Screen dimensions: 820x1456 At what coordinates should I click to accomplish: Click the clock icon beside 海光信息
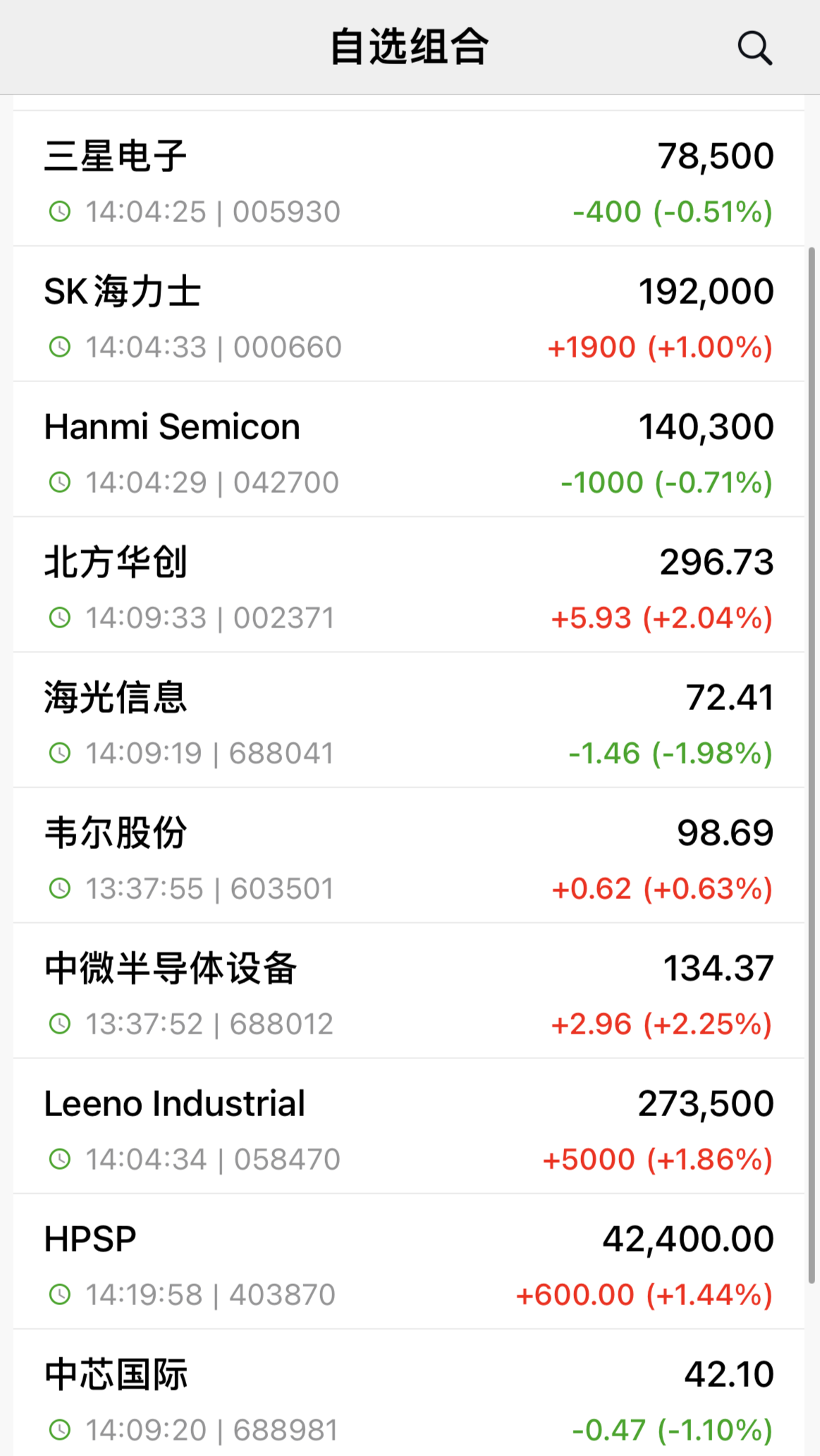click(60, 752)
